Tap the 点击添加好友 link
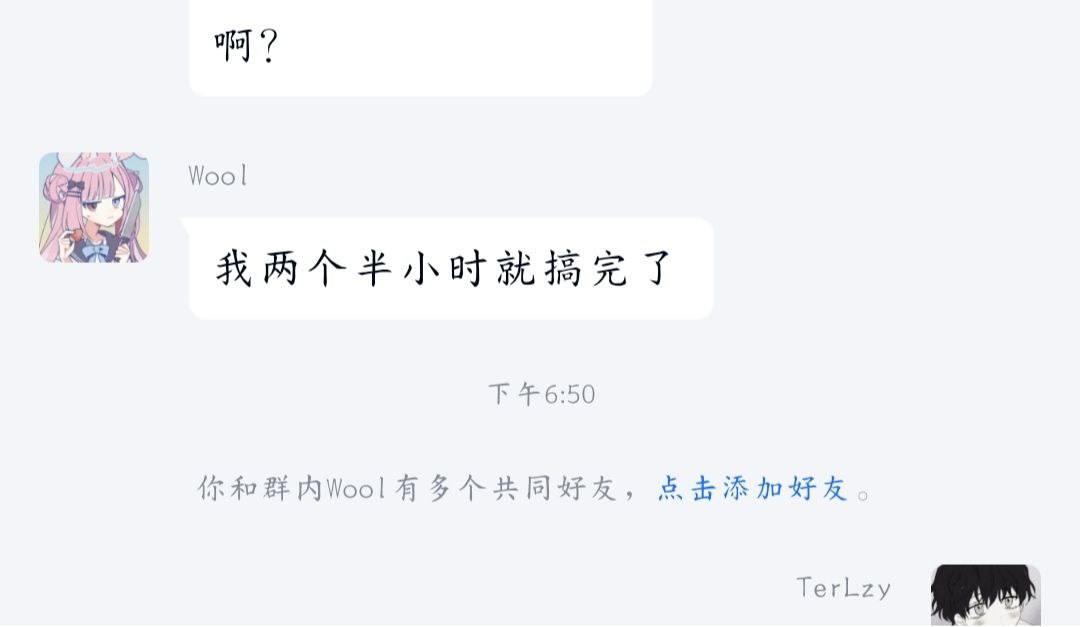1080x627 pixels. [752, 489]
